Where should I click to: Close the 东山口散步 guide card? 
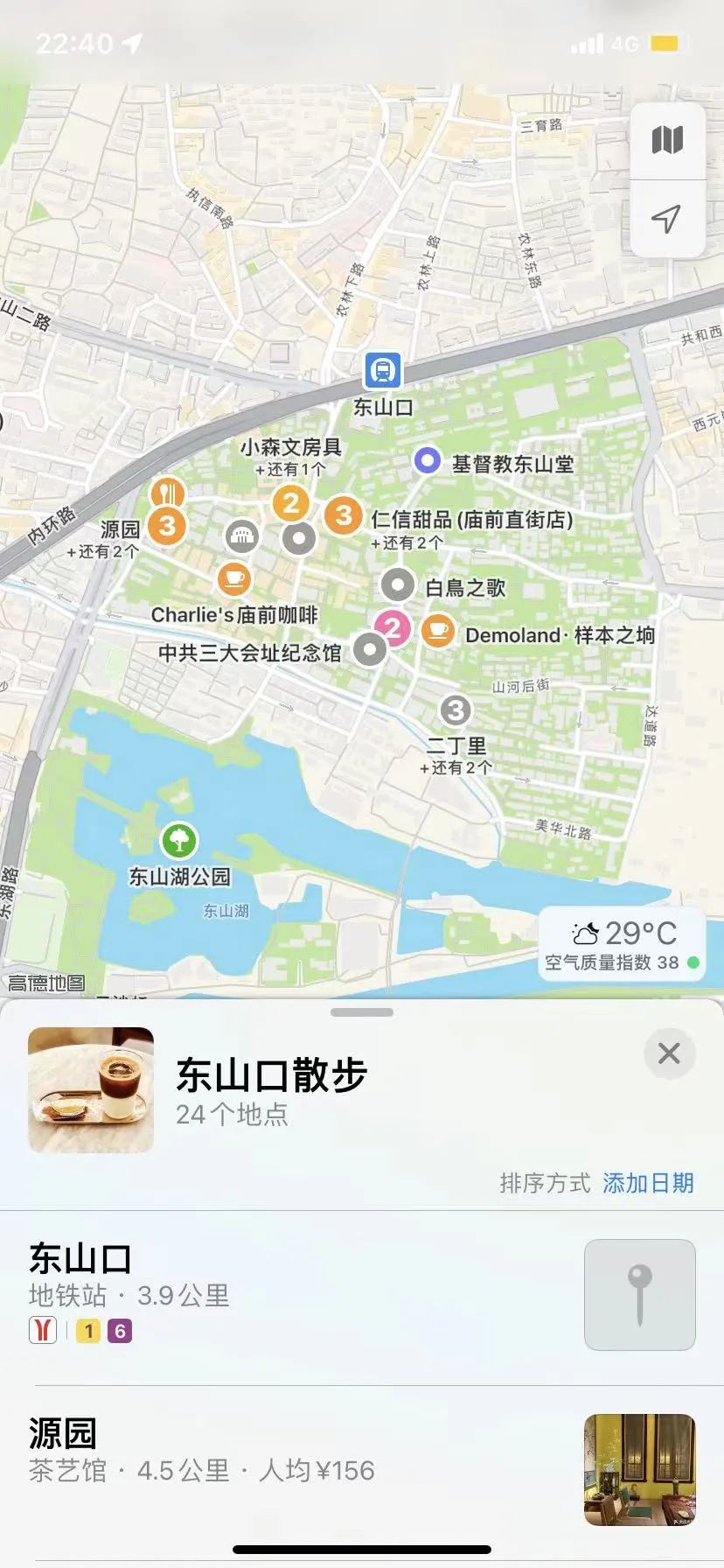coord(669,1053)
